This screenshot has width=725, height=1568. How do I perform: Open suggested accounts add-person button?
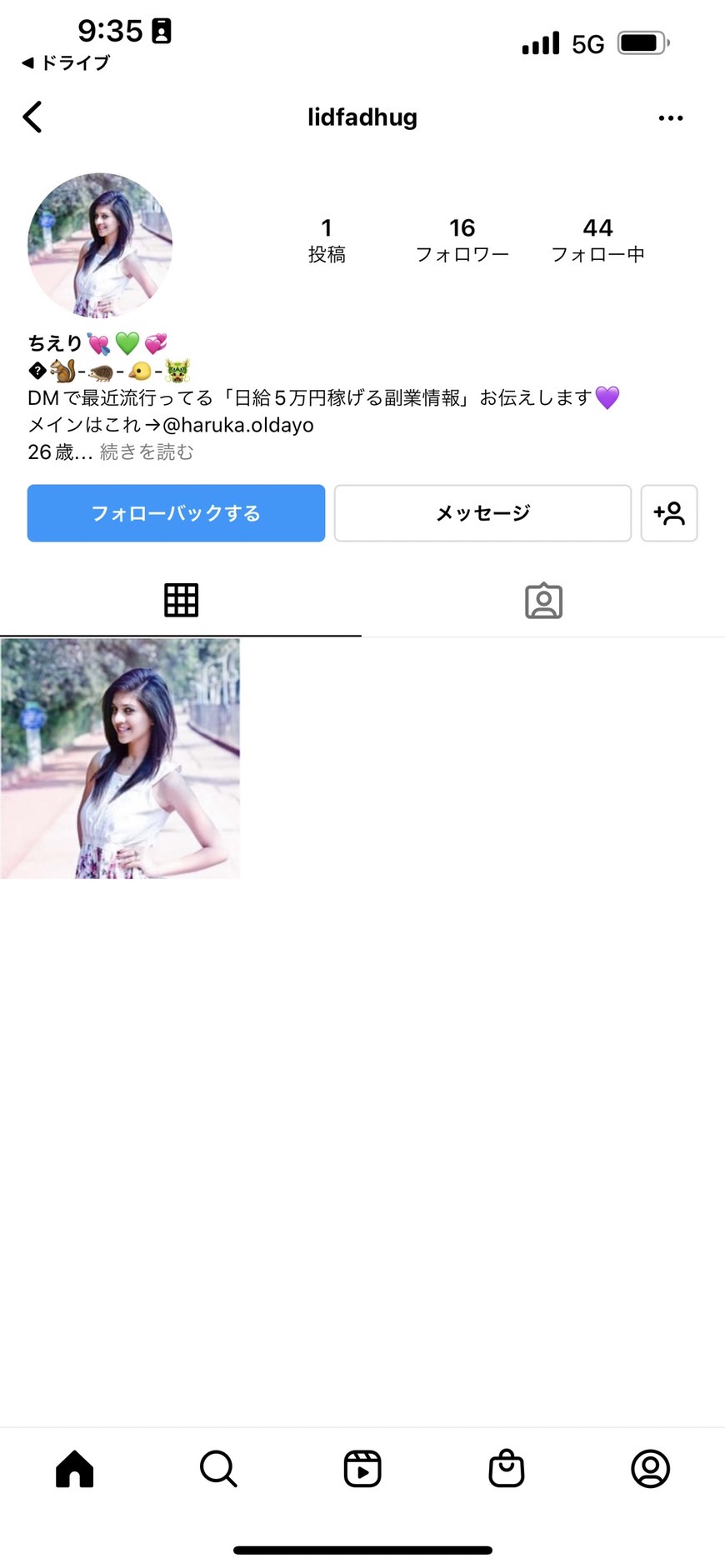(669, 513)
